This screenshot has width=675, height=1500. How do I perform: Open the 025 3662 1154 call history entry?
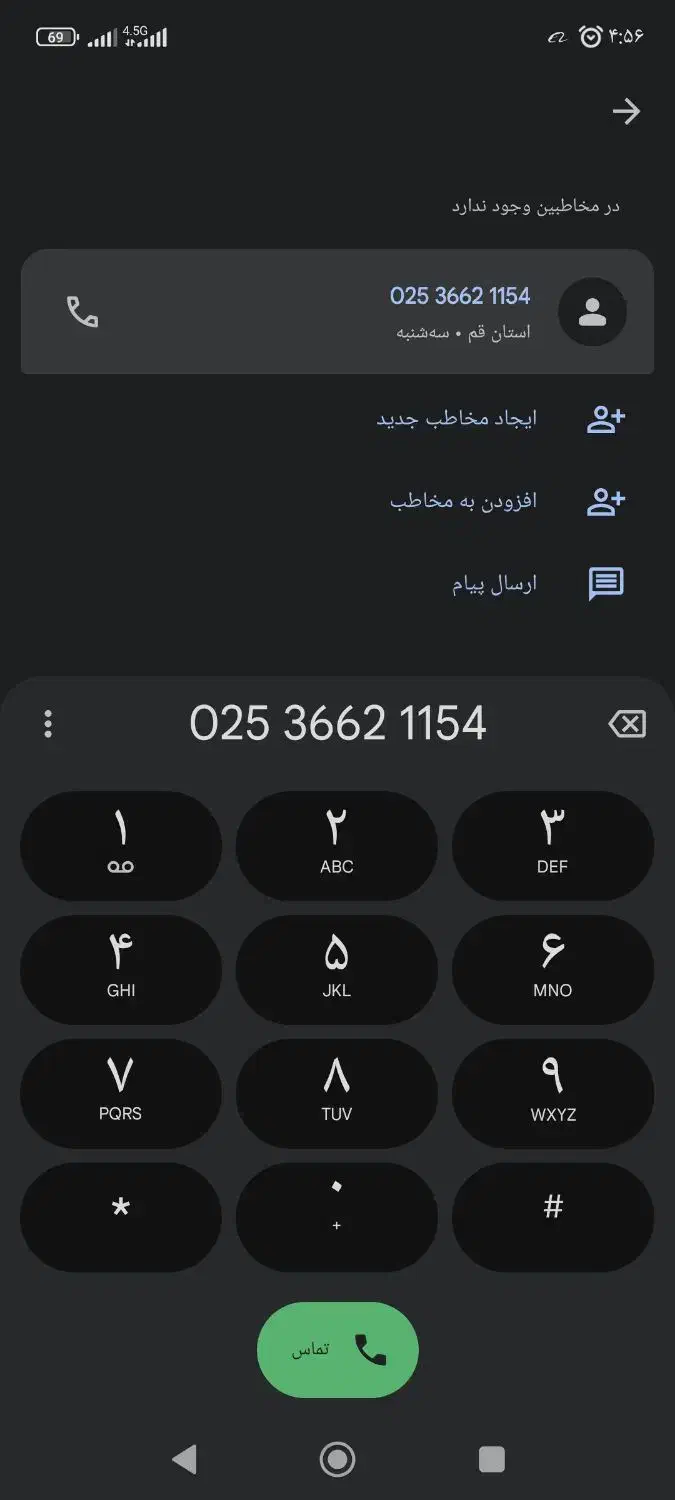(400, 311)
